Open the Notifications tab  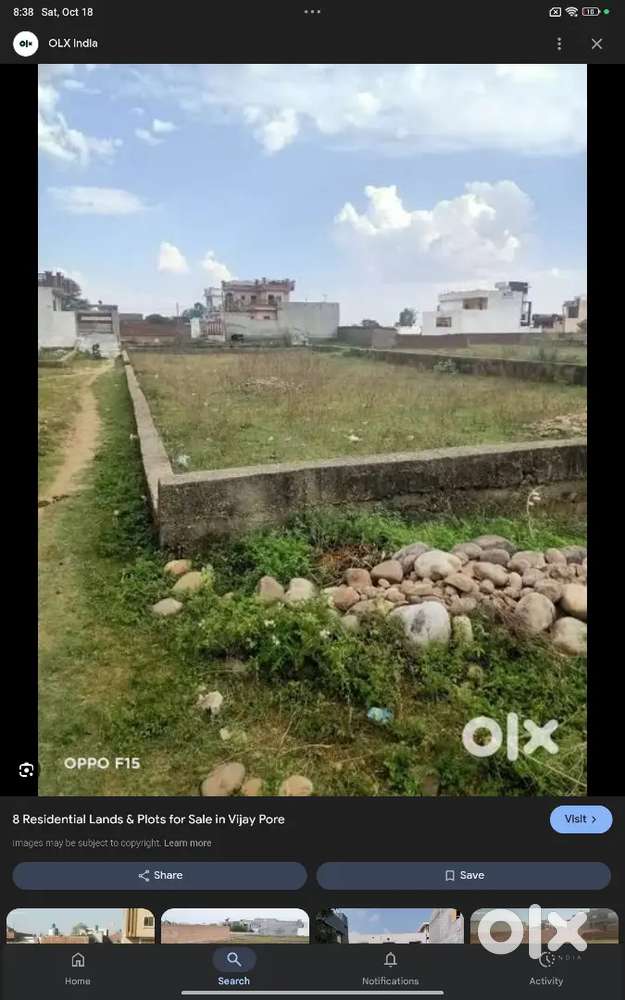[390, 968]
